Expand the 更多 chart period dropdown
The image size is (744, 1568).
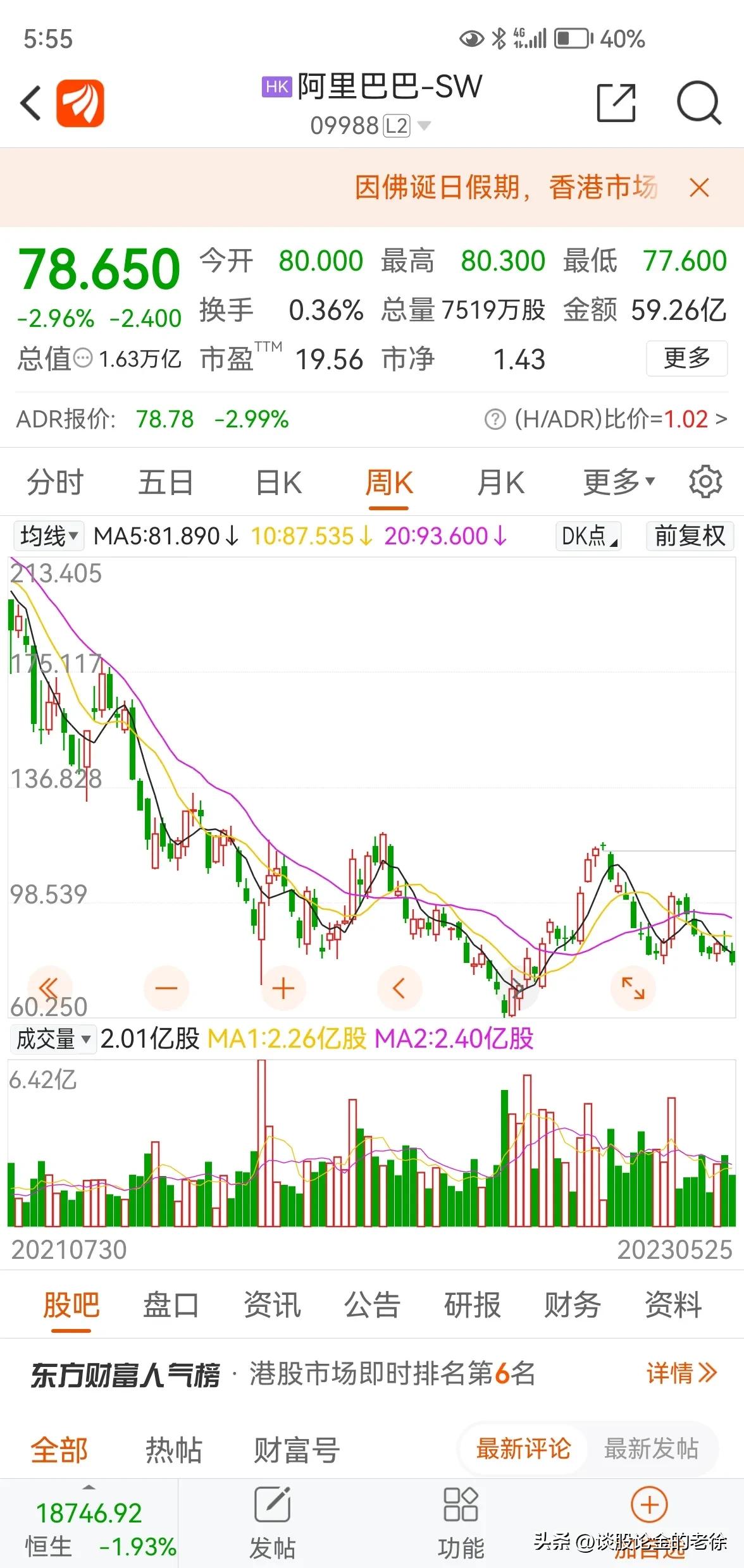(x=617, y=481)
